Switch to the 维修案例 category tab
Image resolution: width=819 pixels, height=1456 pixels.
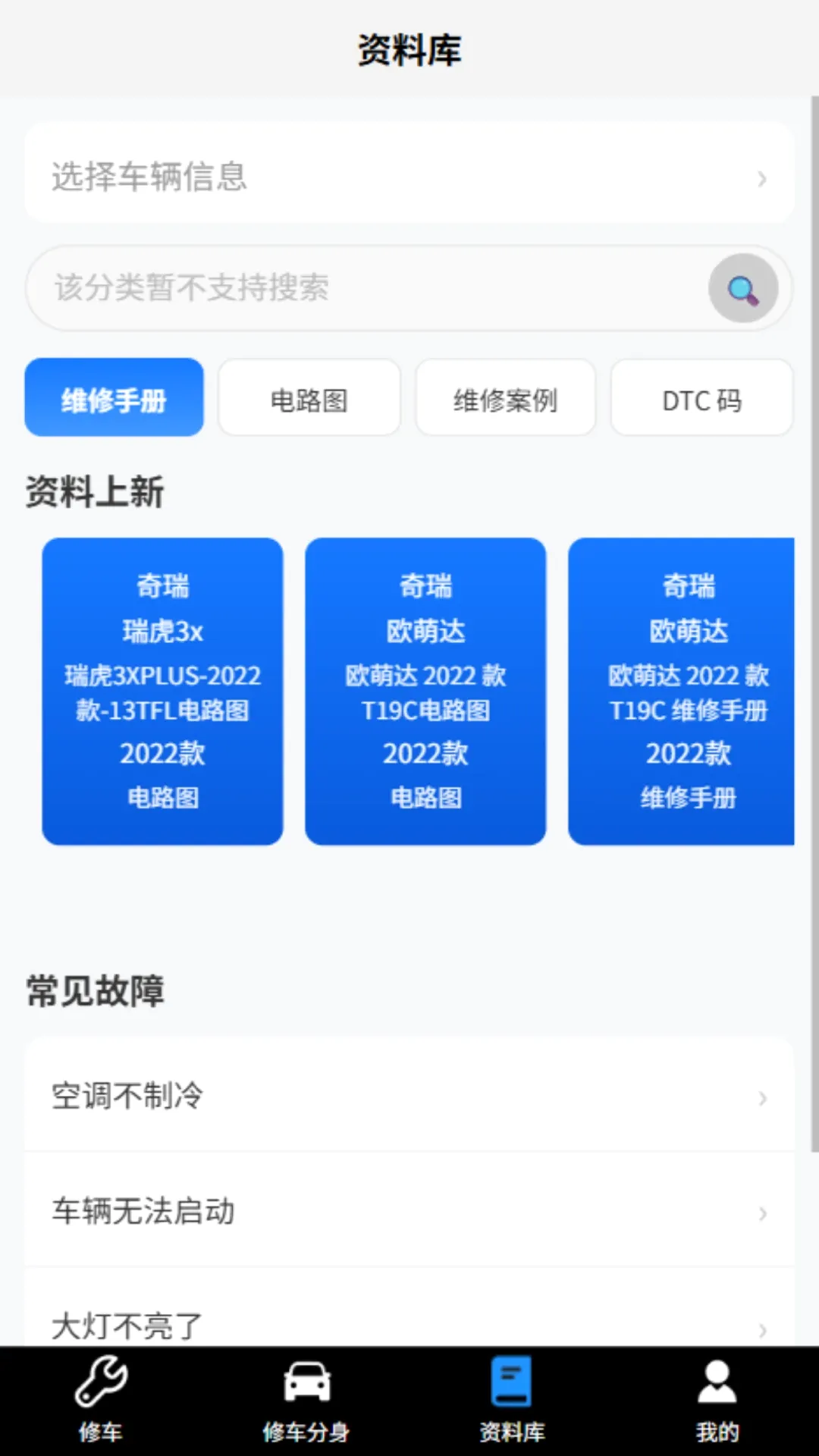[x=506, y=397]
